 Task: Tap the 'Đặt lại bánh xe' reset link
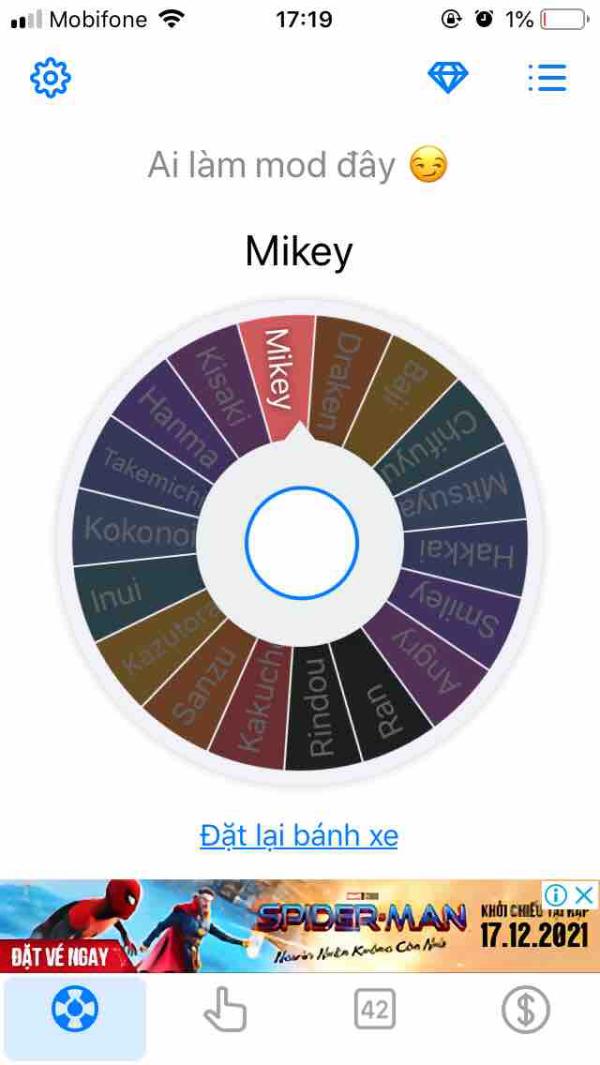299,835
